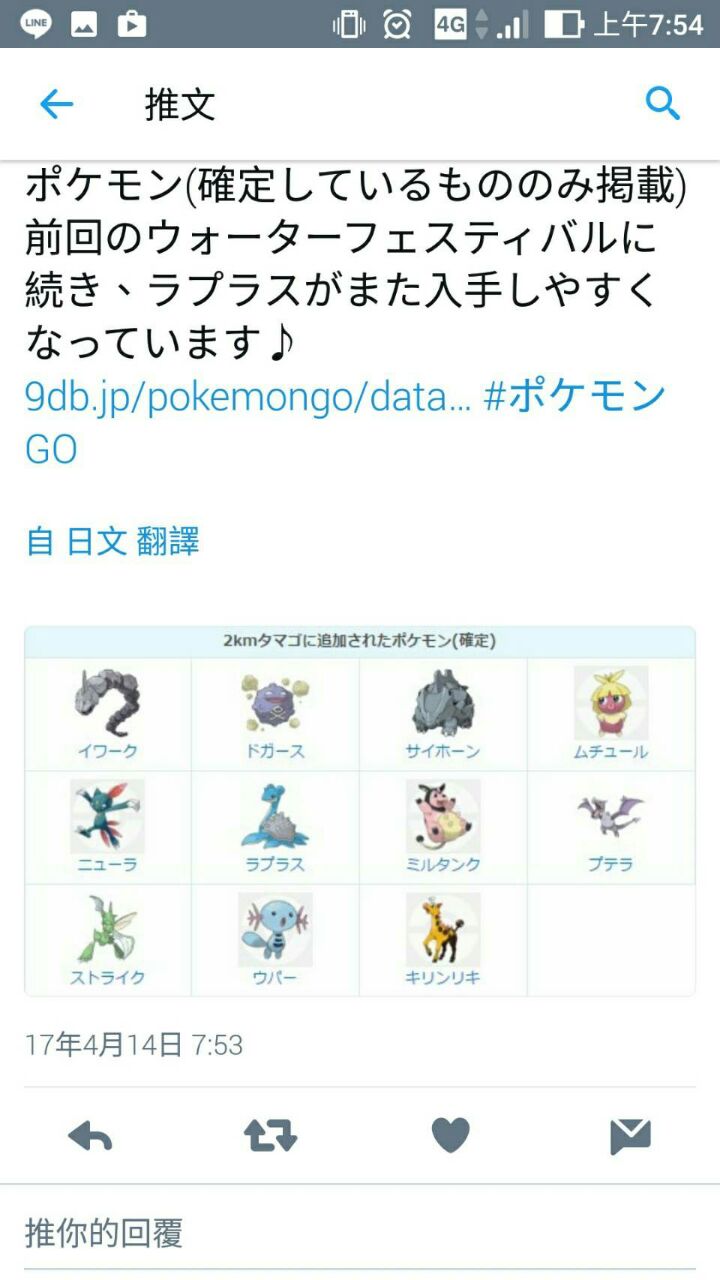
Task: Open the 9db.jp/pokemongo link
Action: (x=247, y=397)
